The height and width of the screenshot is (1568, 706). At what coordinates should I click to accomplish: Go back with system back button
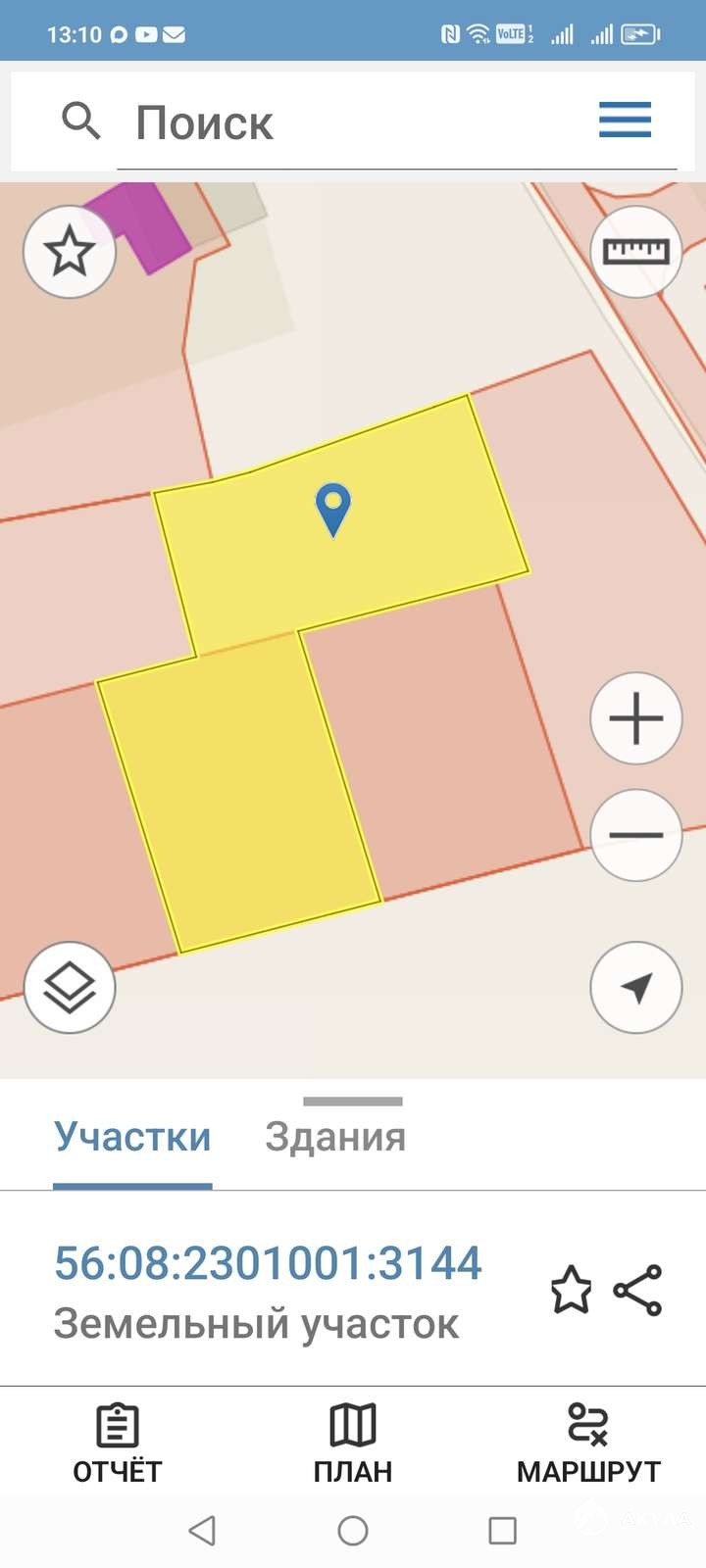(x=202, y=1531)
